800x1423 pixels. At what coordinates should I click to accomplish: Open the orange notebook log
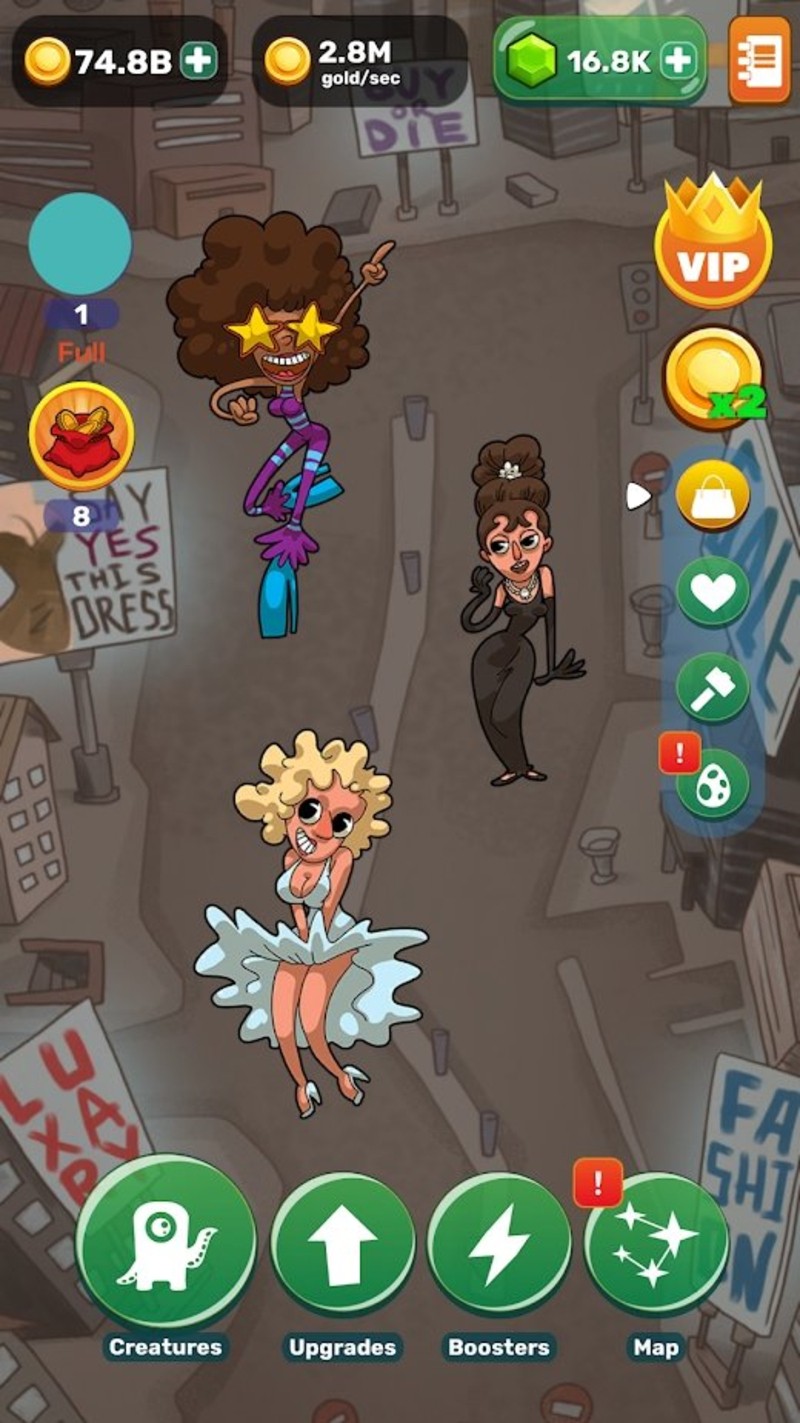pos(759,60)
